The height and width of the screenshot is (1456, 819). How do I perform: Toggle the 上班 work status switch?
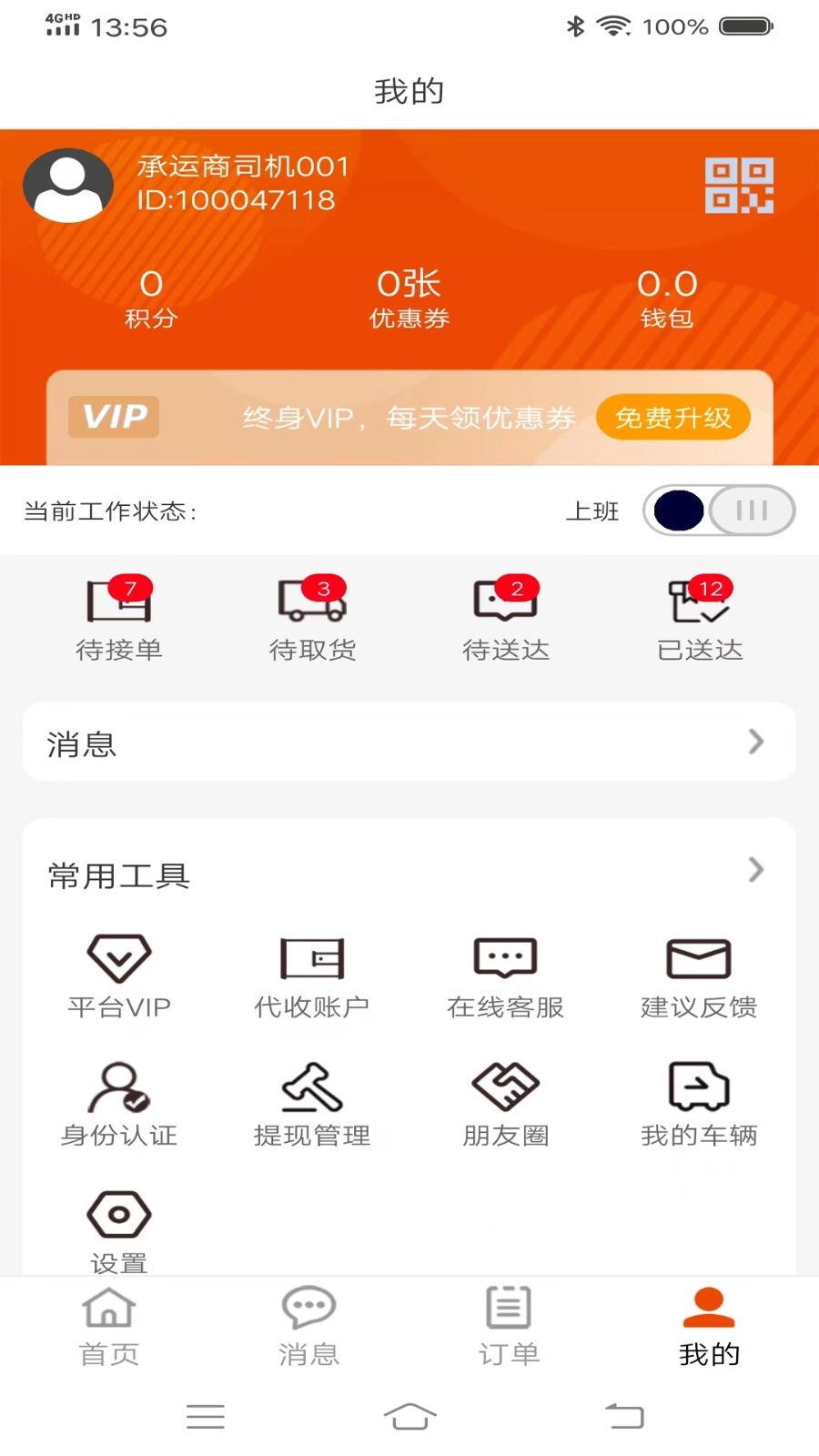[x=719, y=511]
